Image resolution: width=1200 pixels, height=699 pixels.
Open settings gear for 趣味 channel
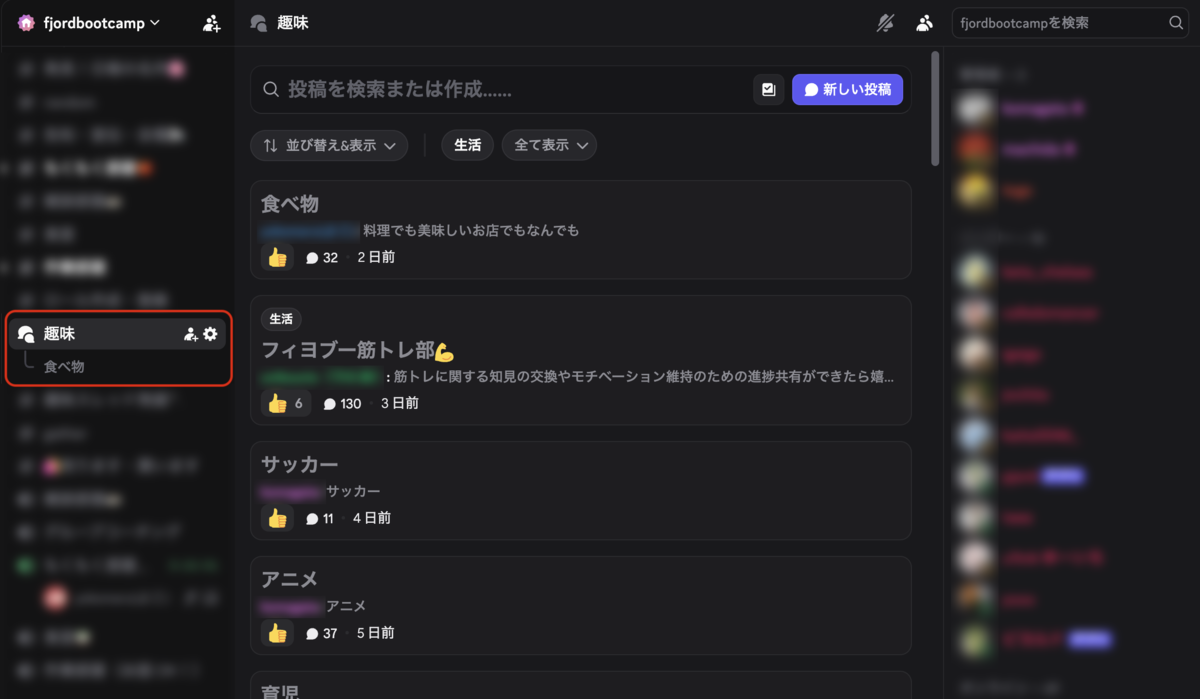(x=210, y=334)
